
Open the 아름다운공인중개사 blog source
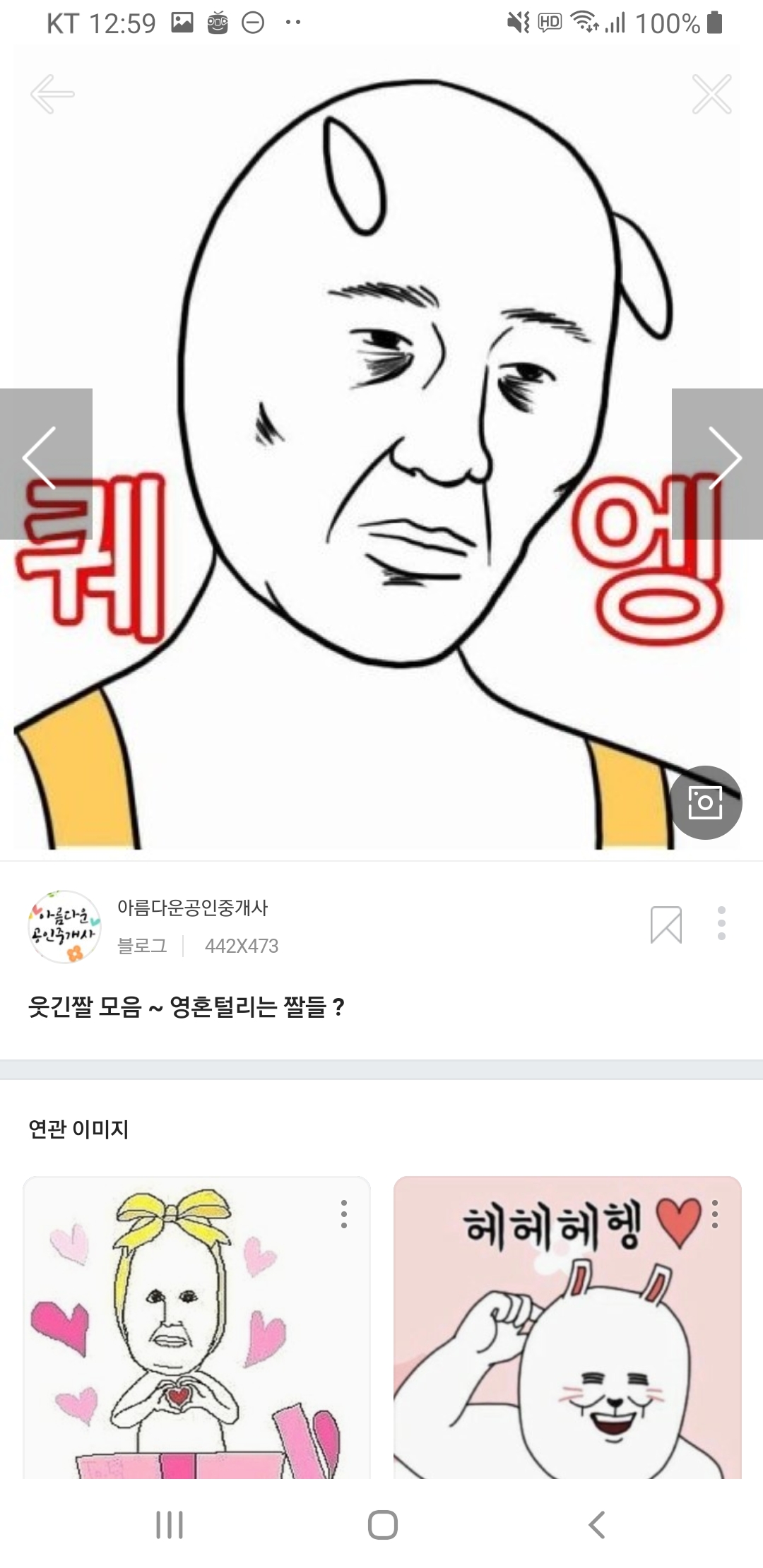point(192,908)
